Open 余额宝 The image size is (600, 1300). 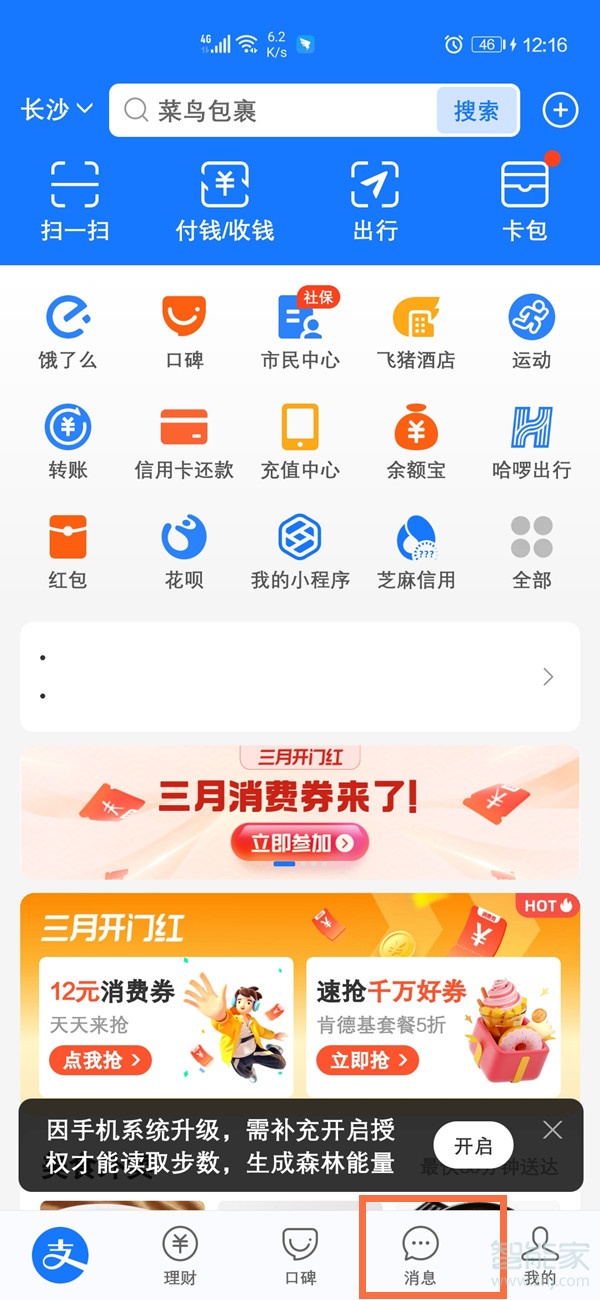416,442
